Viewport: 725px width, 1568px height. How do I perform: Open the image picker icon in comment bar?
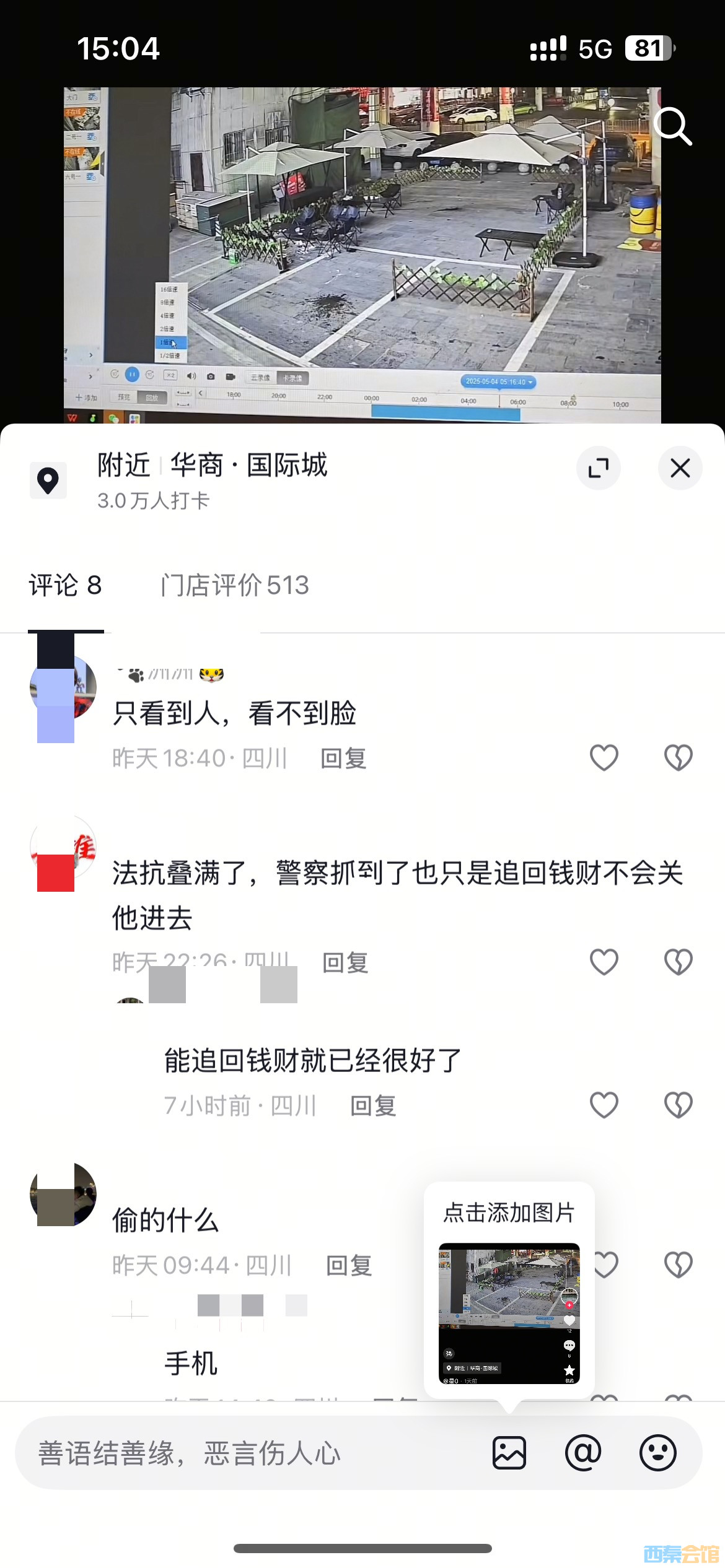509,1453
